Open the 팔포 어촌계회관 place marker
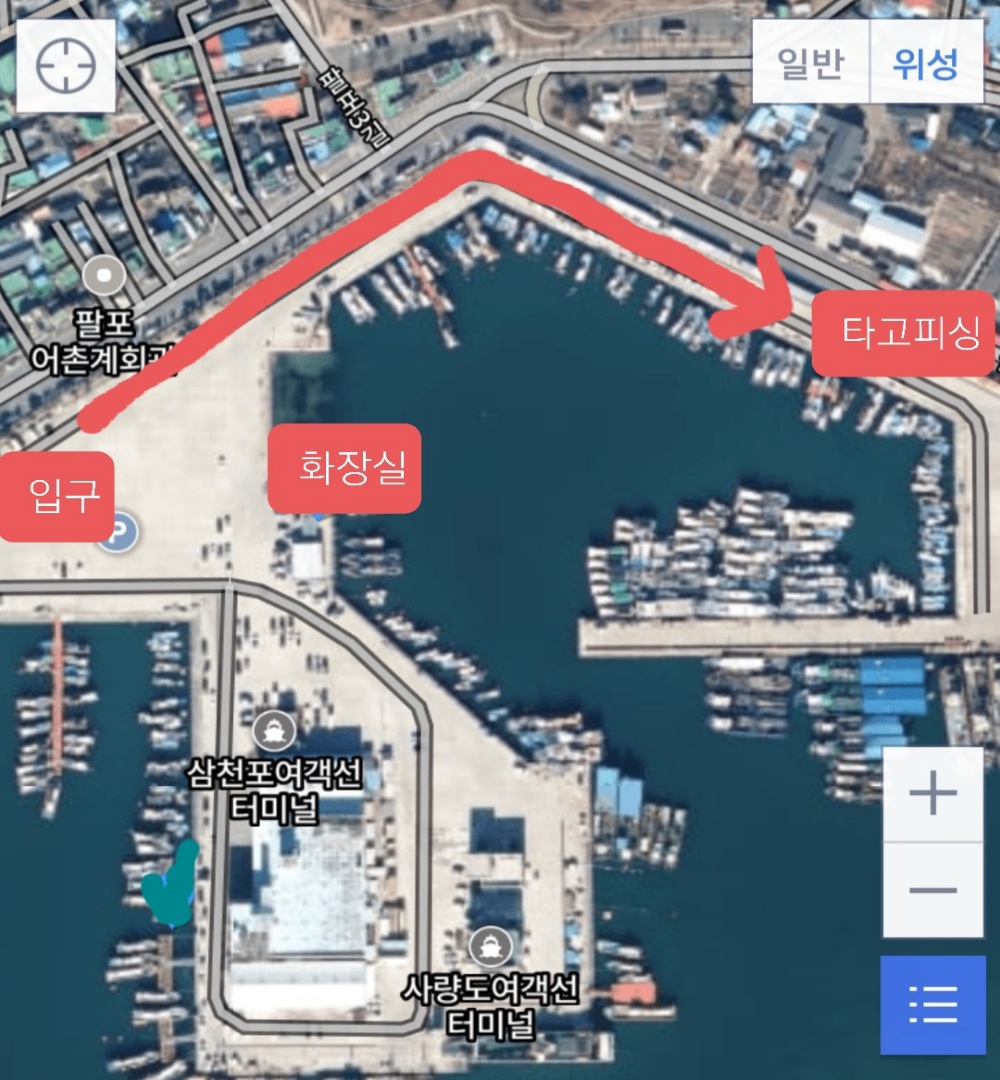The width and height of the screenshot is (1000, 1080). point(103,274)
